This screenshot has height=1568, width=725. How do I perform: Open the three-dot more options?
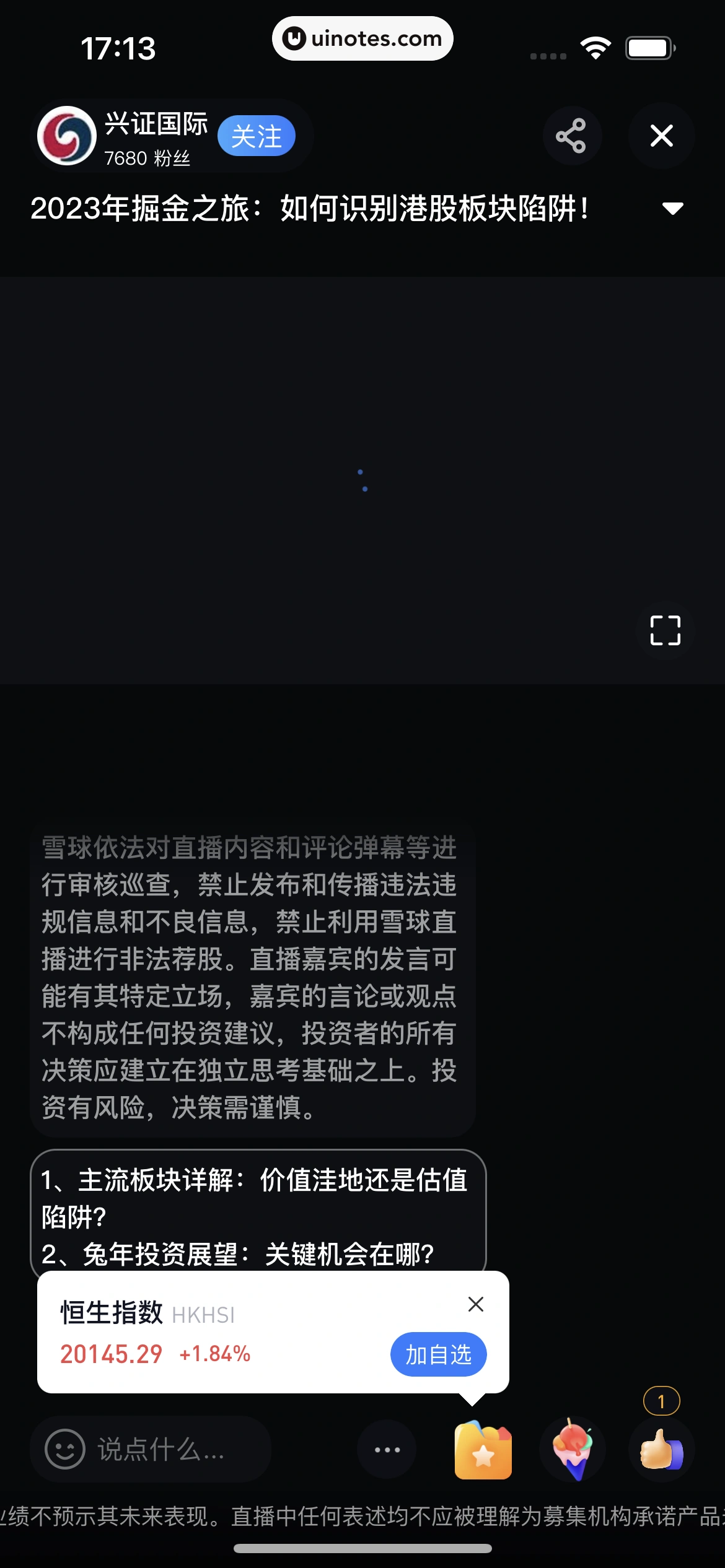click(x=387, y=1449)
